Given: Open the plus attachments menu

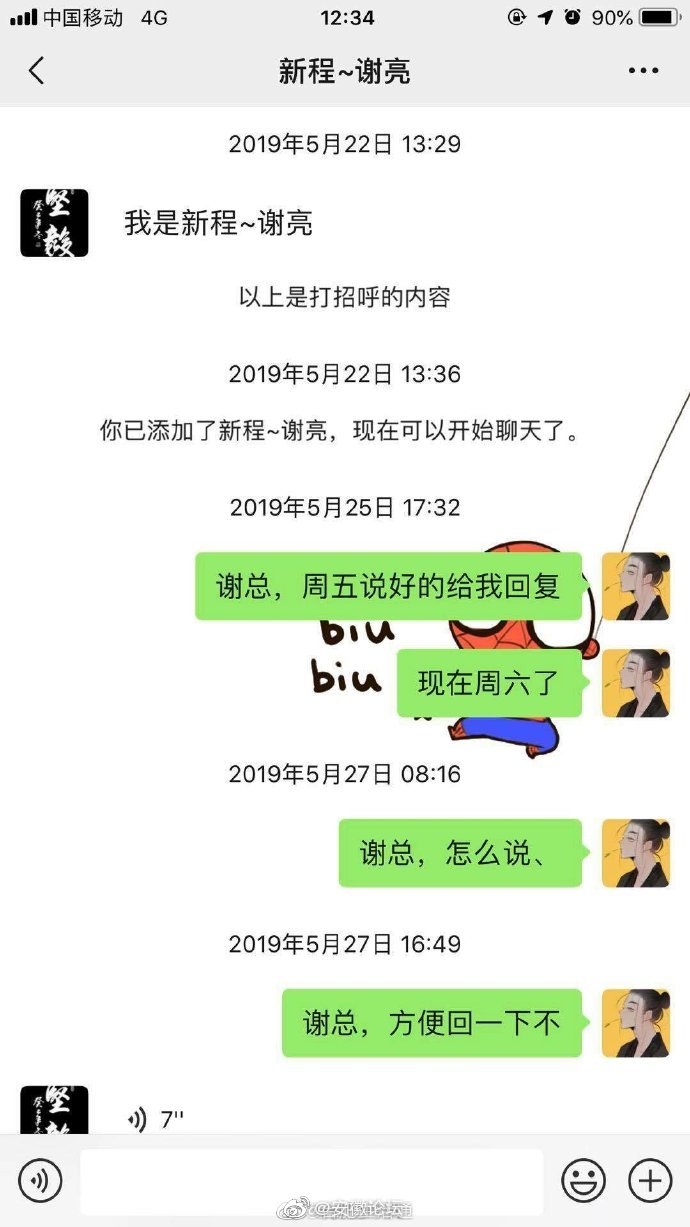Looking at the screenshot, I should (649, 1181).
